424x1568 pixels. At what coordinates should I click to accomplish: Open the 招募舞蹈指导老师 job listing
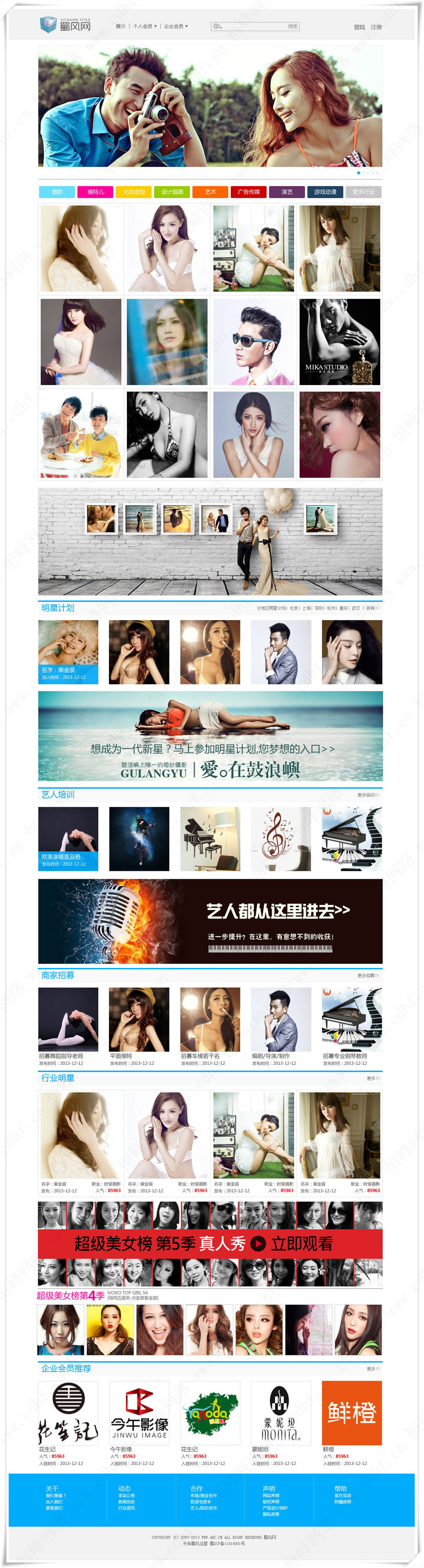pos(61,1056)
